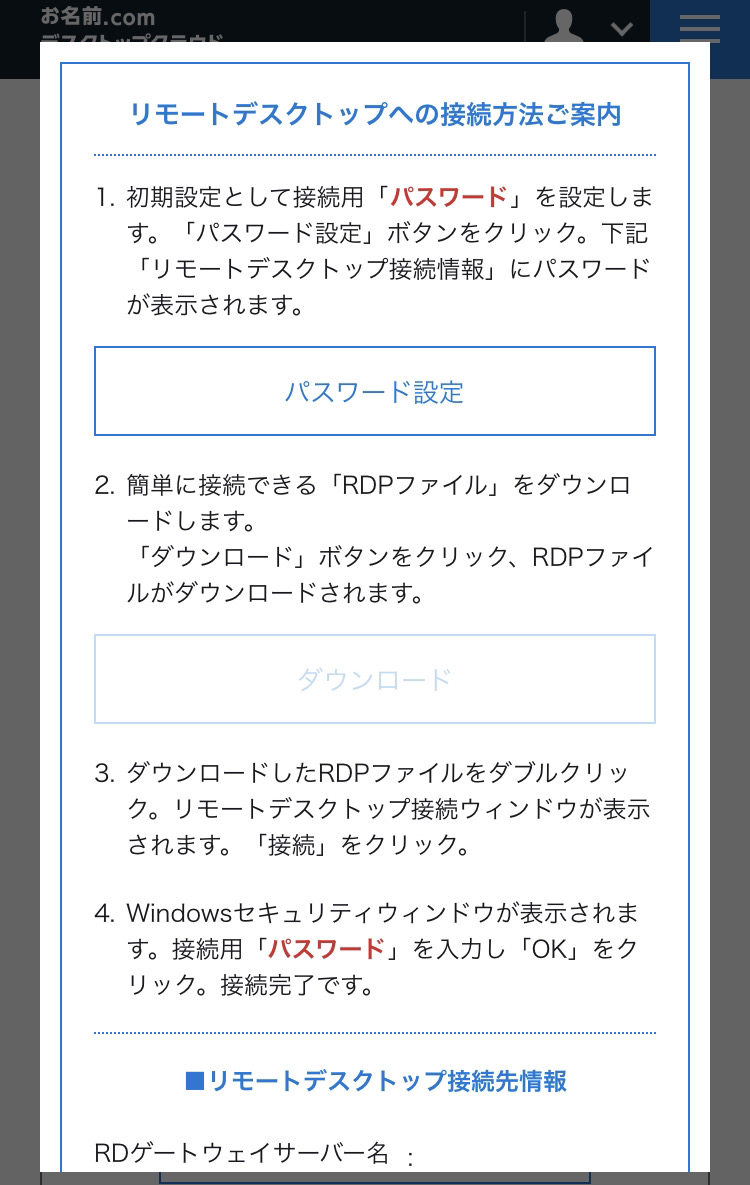Screen dimensions: 750x1185
Task: Tap the パスワード設定 button
Action: pos(374,391)
